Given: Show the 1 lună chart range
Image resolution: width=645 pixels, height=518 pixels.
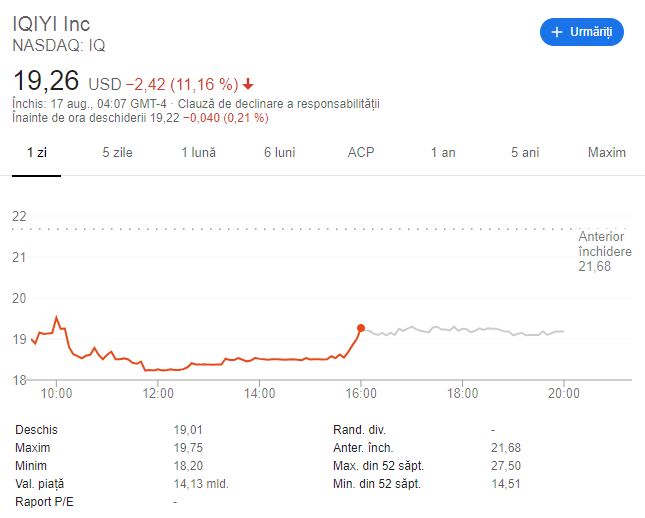Looking at the screenshot, I should pos(198,152).
